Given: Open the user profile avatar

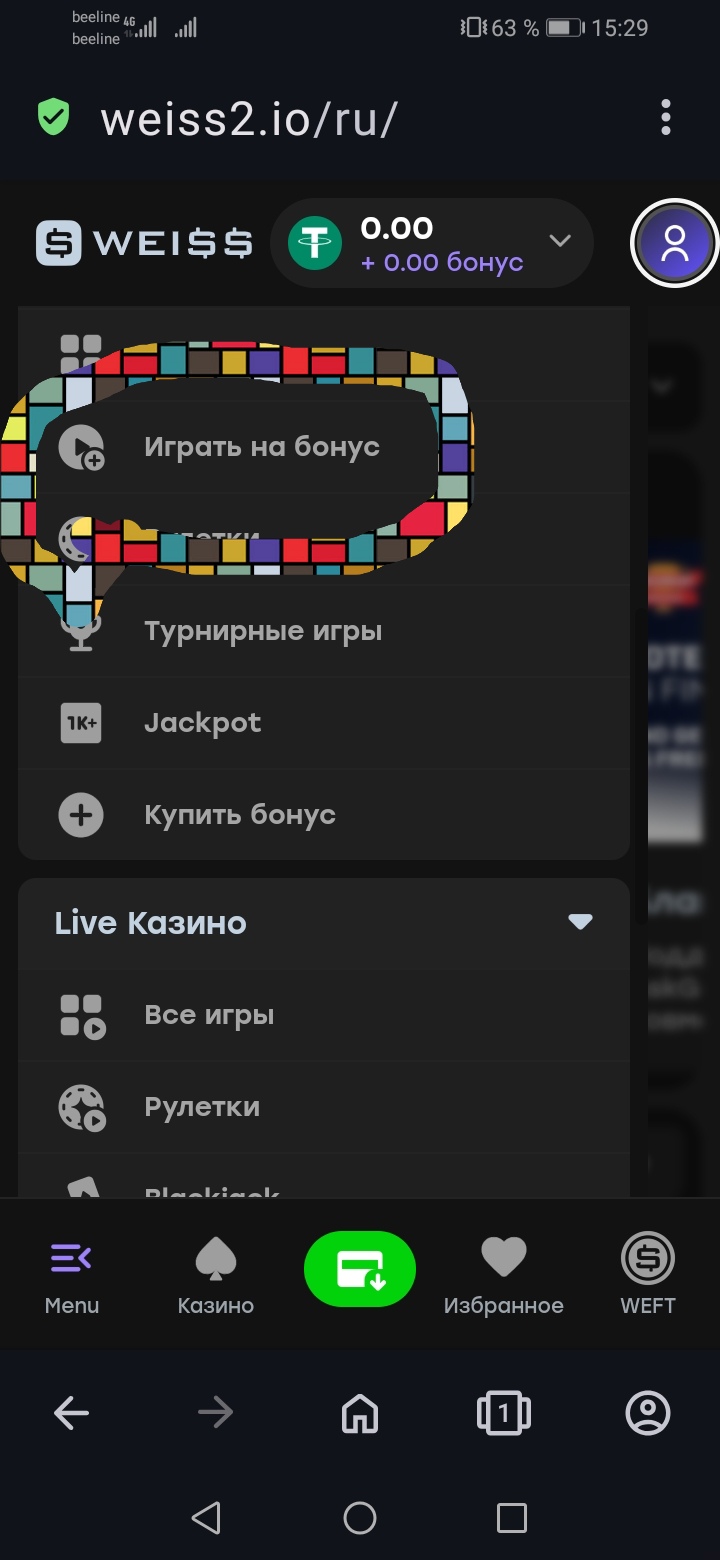Looking at the screenshot, I should [x=675, y=243].
